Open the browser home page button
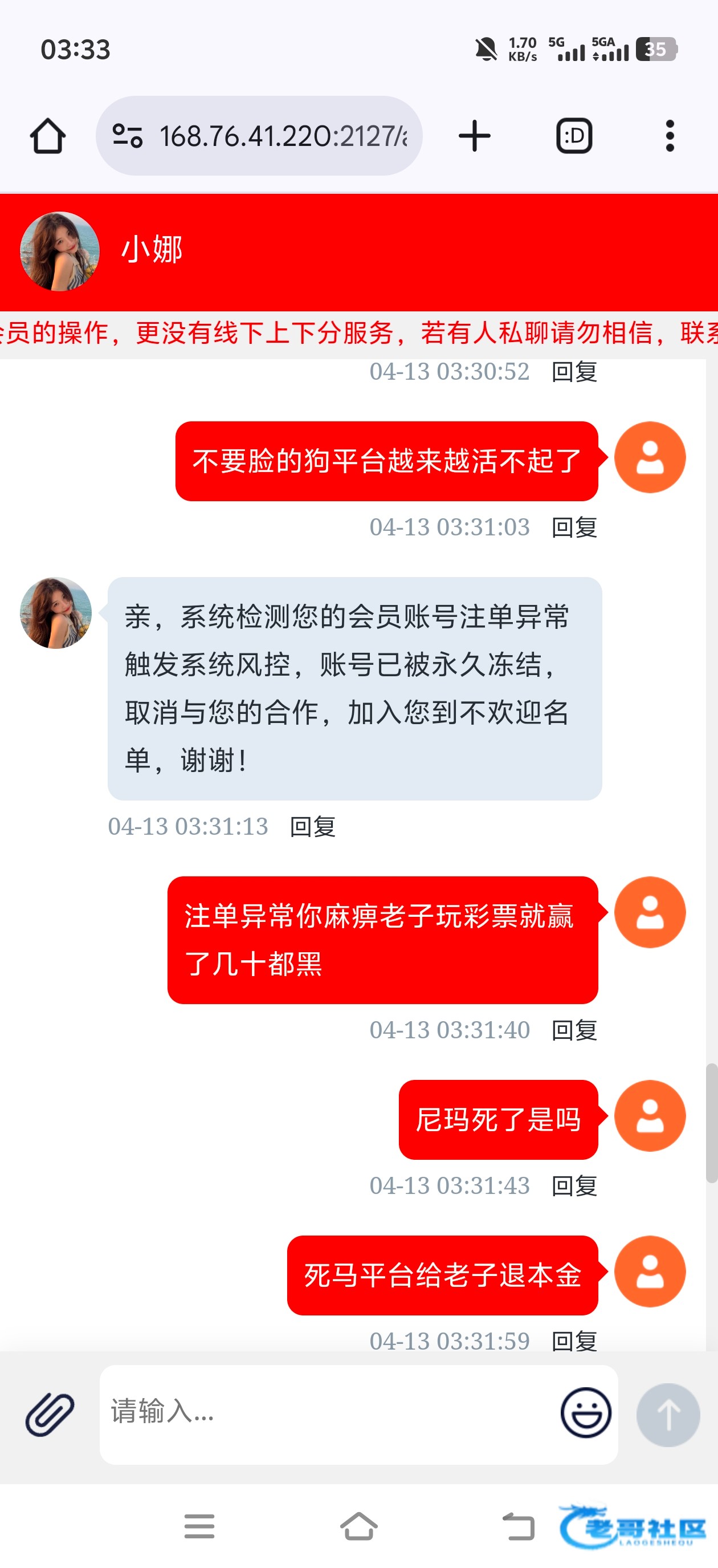The width and height of the screenshot is (718, 1568). pos(47,136)
